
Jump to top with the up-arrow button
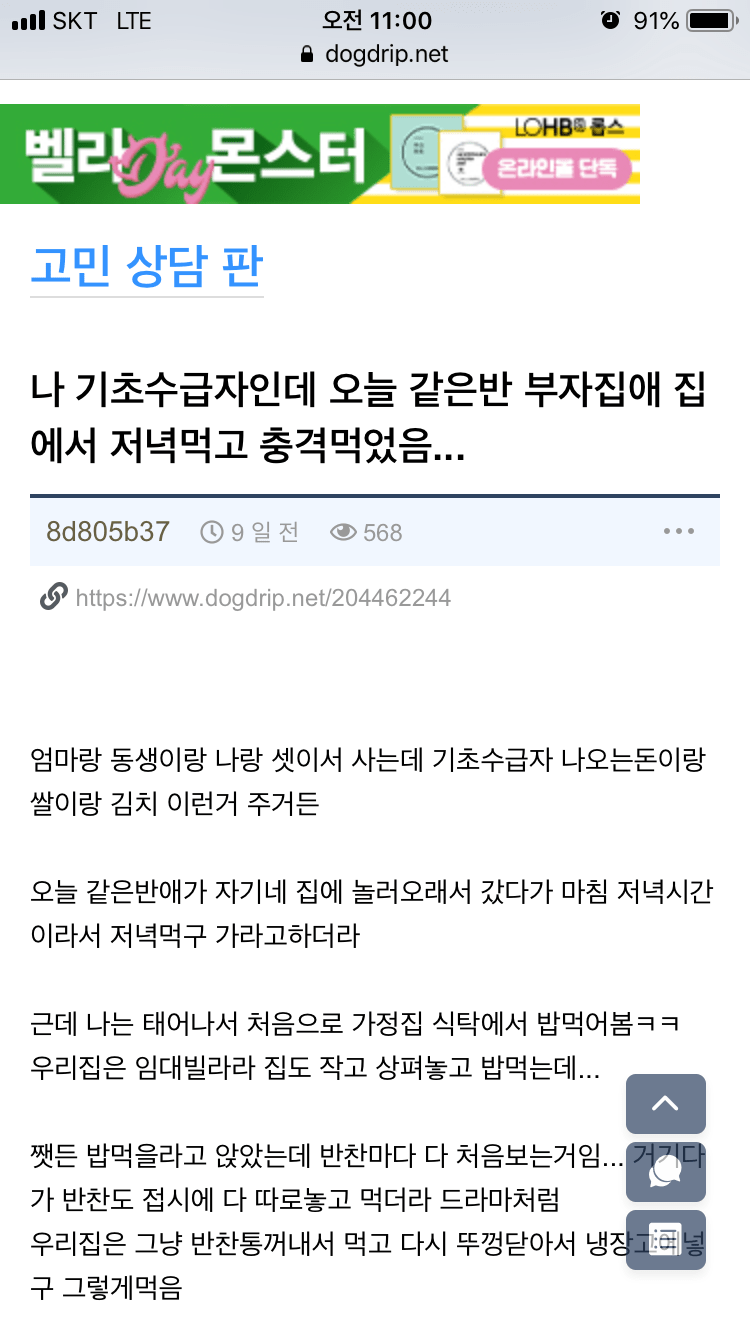pyautogui.click(x=665, y=1104)
